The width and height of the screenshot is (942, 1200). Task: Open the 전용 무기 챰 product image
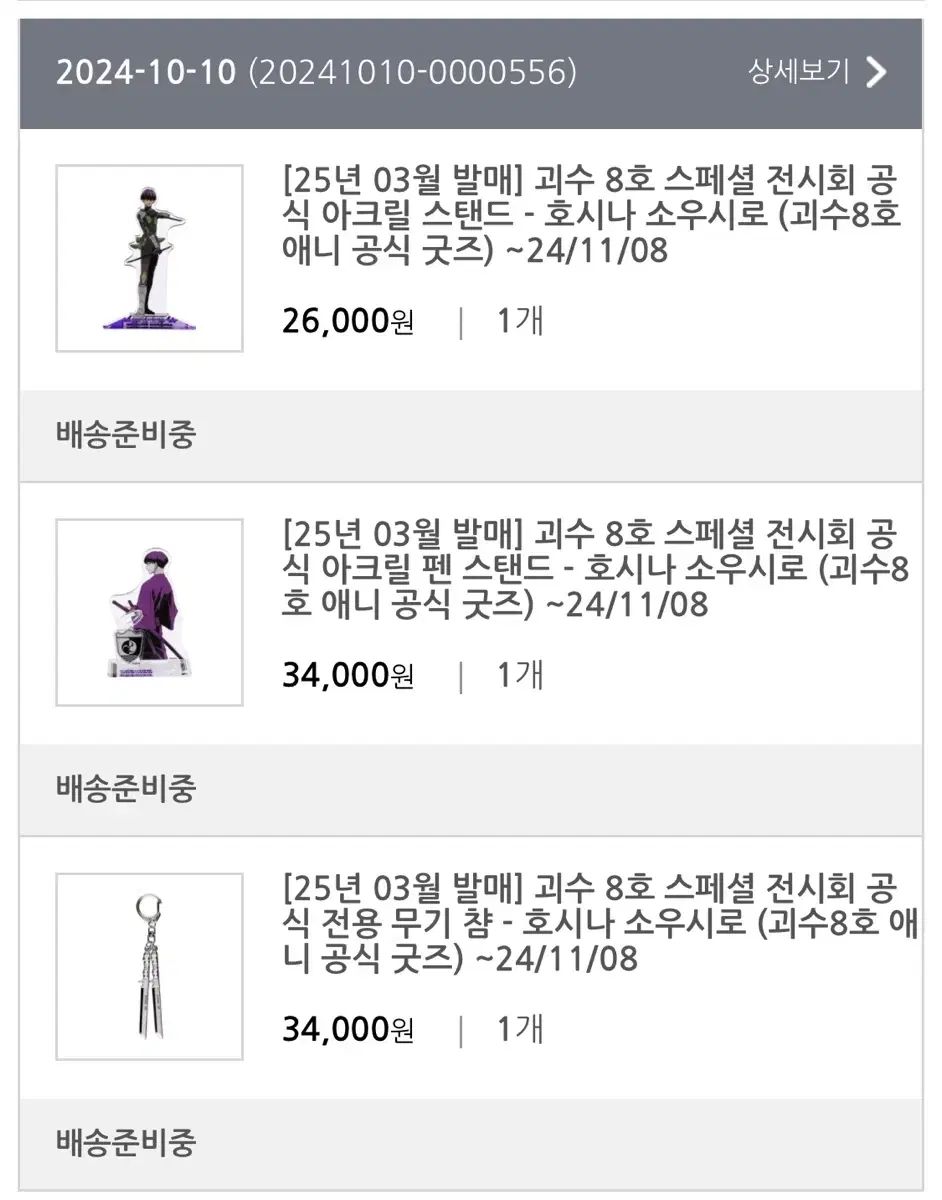(x=149, y=966)
